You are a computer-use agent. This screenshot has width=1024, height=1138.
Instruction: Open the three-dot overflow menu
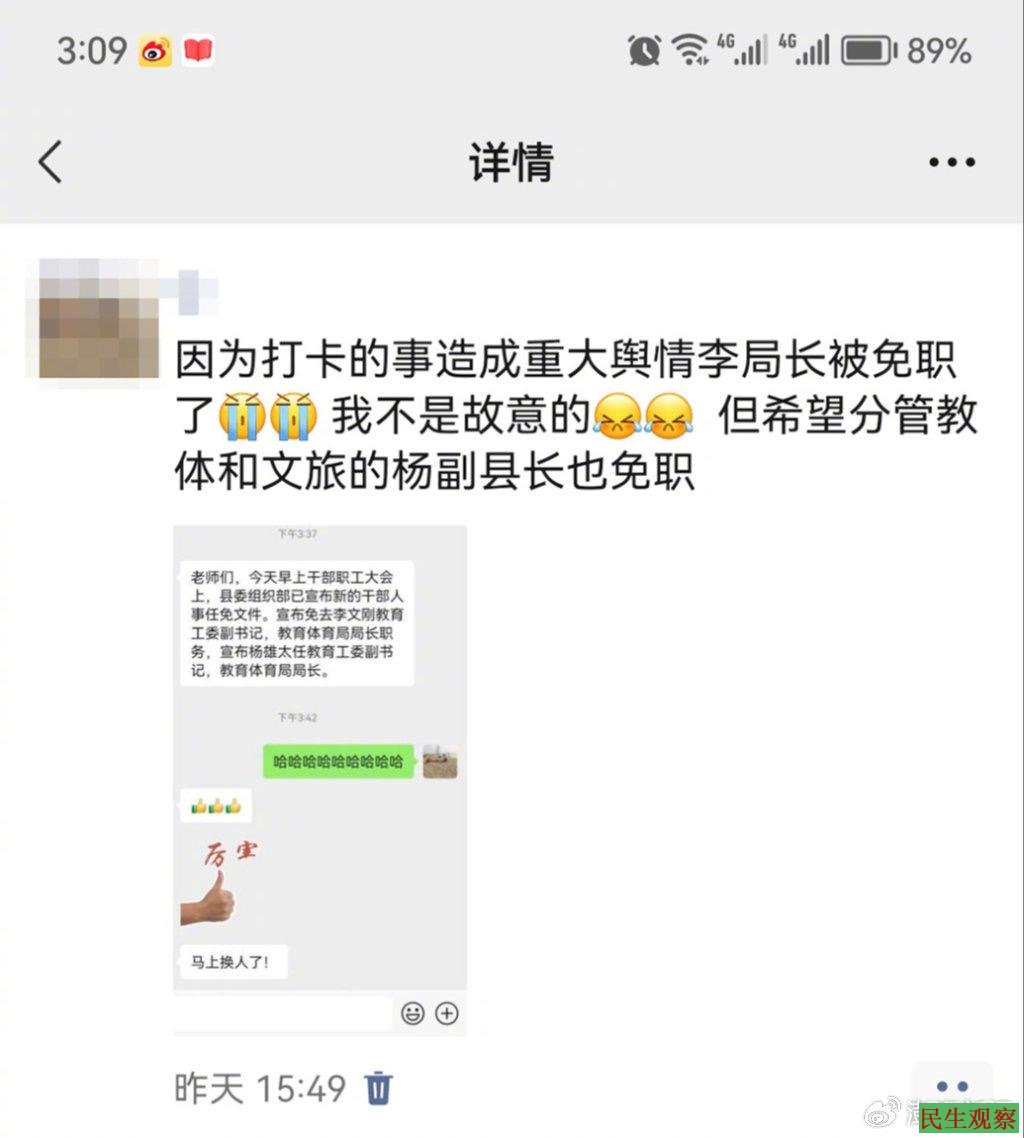click(x=951, y=162)
